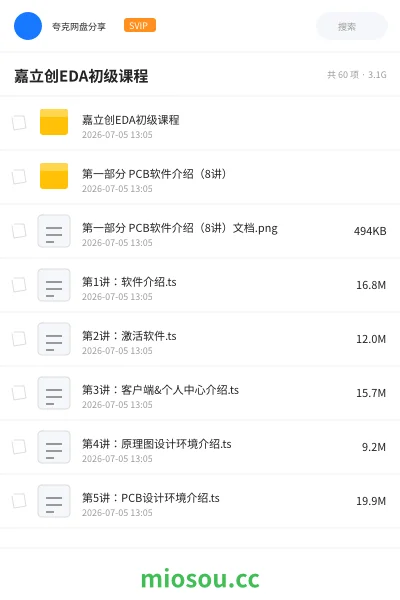Check the box for 第2讲：激活软件.ts
Viewport: 400px width, 600px height.
click(19, 339)
